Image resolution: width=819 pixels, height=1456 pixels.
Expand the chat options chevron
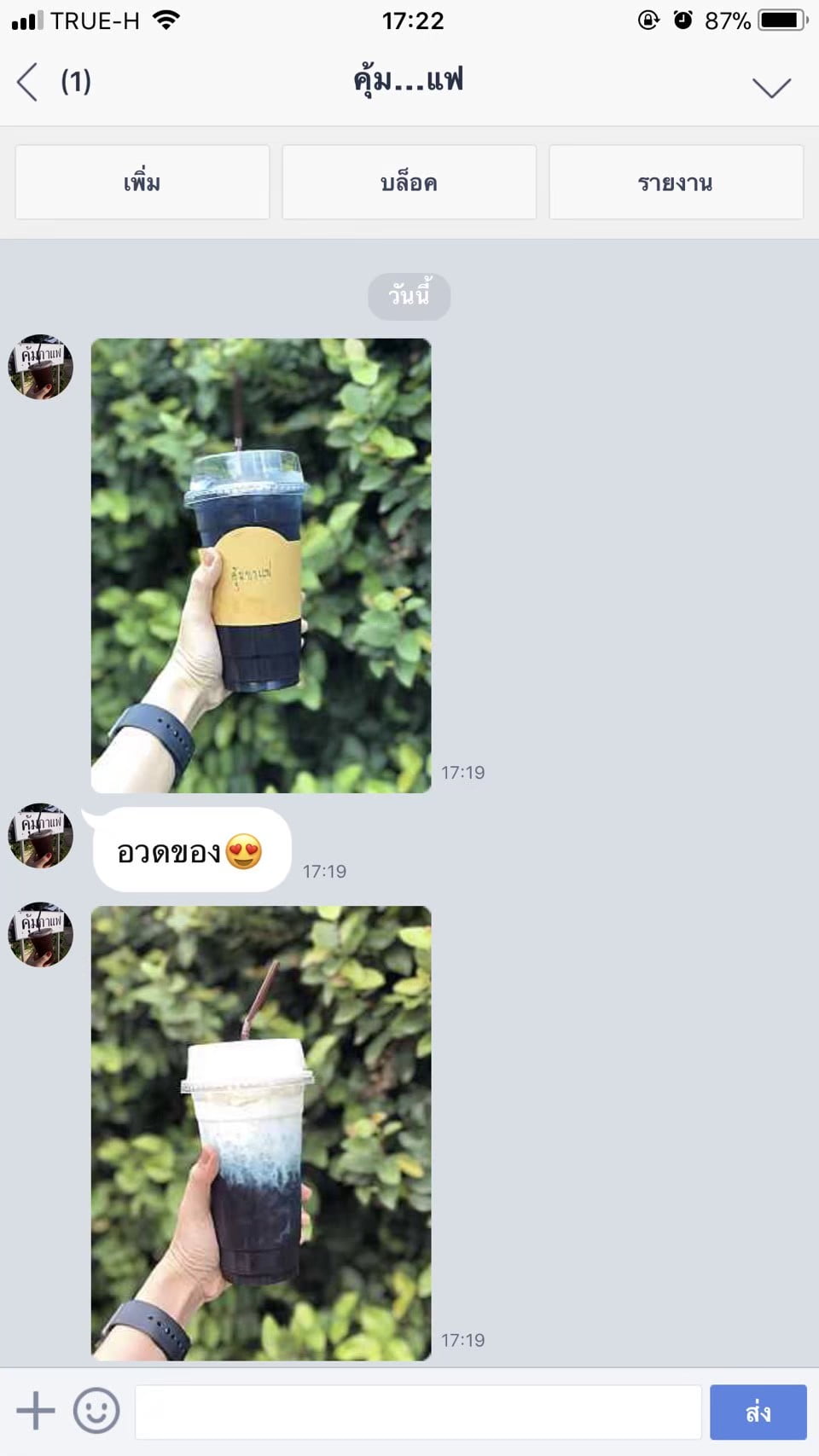pos(771,87)
